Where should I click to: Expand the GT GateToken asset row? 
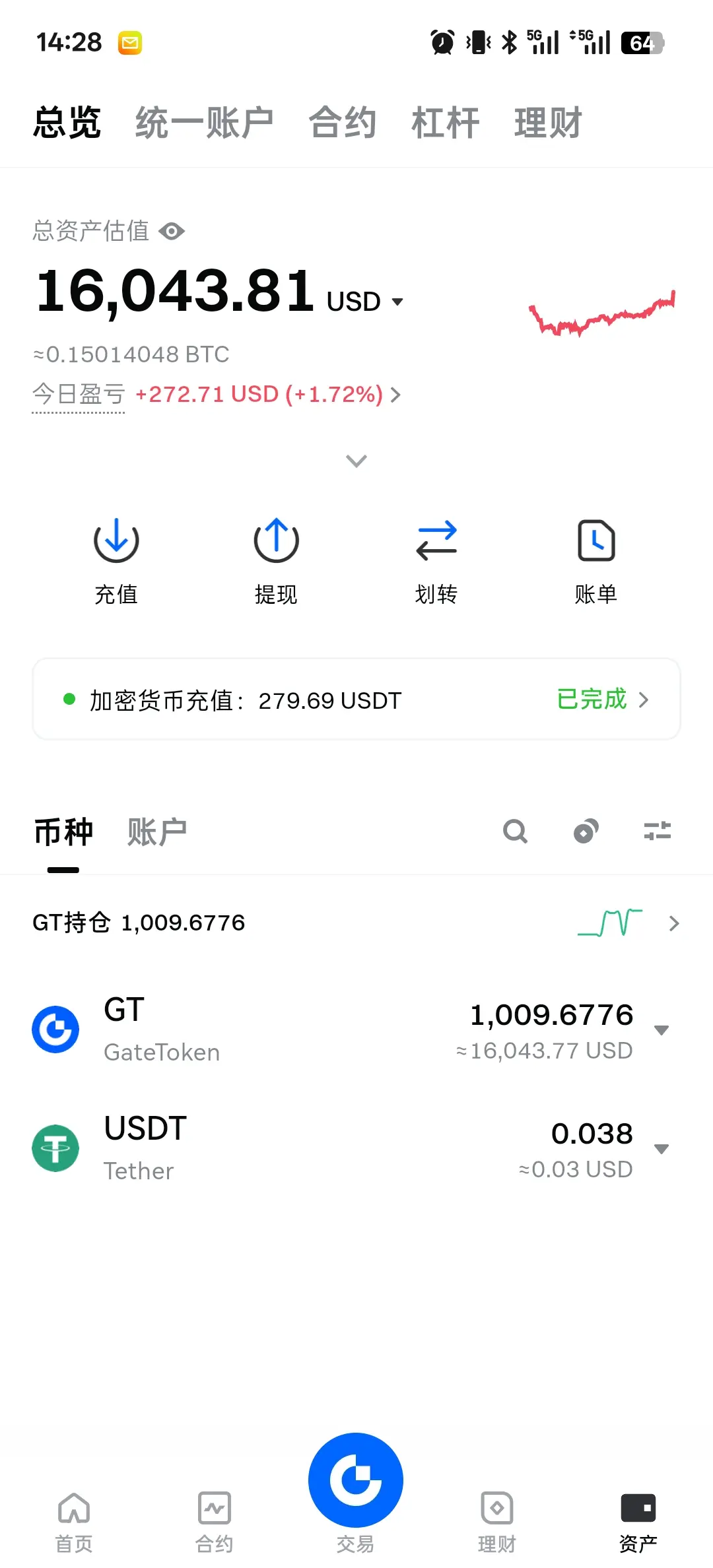[x=662, y=1030]
